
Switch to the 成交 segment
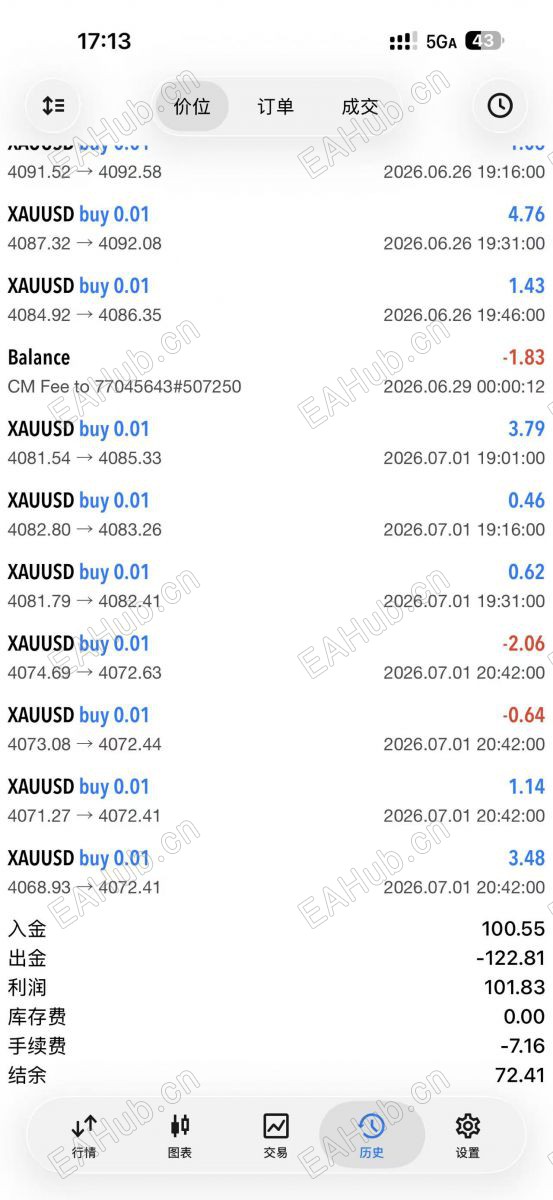point(359,106)
